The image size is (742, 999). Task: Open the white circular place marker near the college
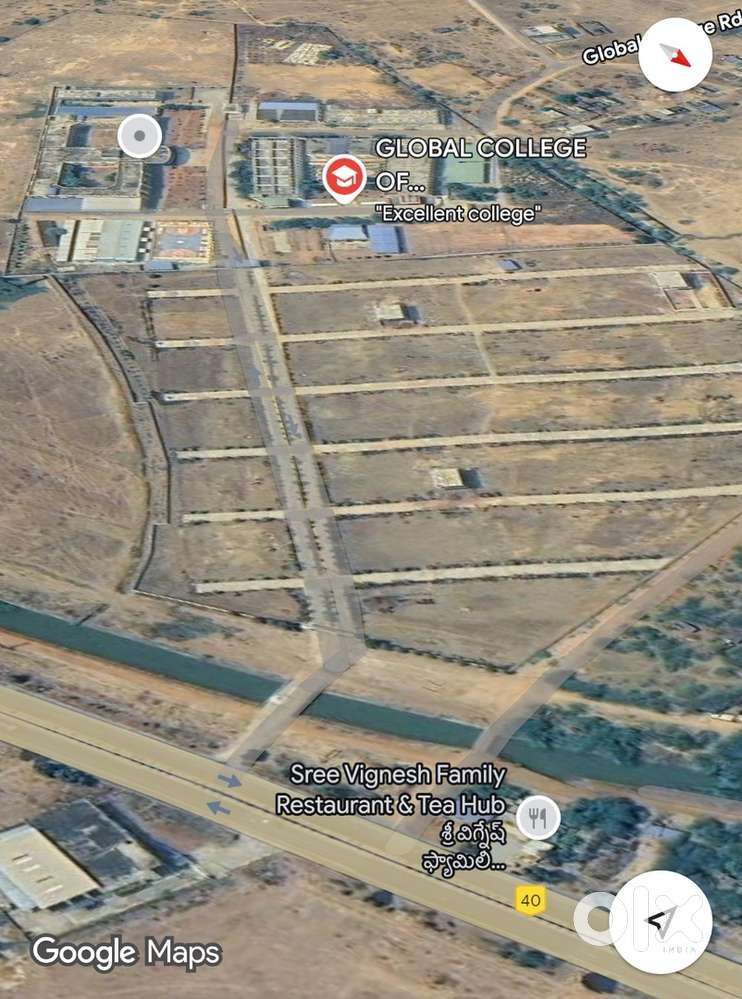(x=138, y=135)
